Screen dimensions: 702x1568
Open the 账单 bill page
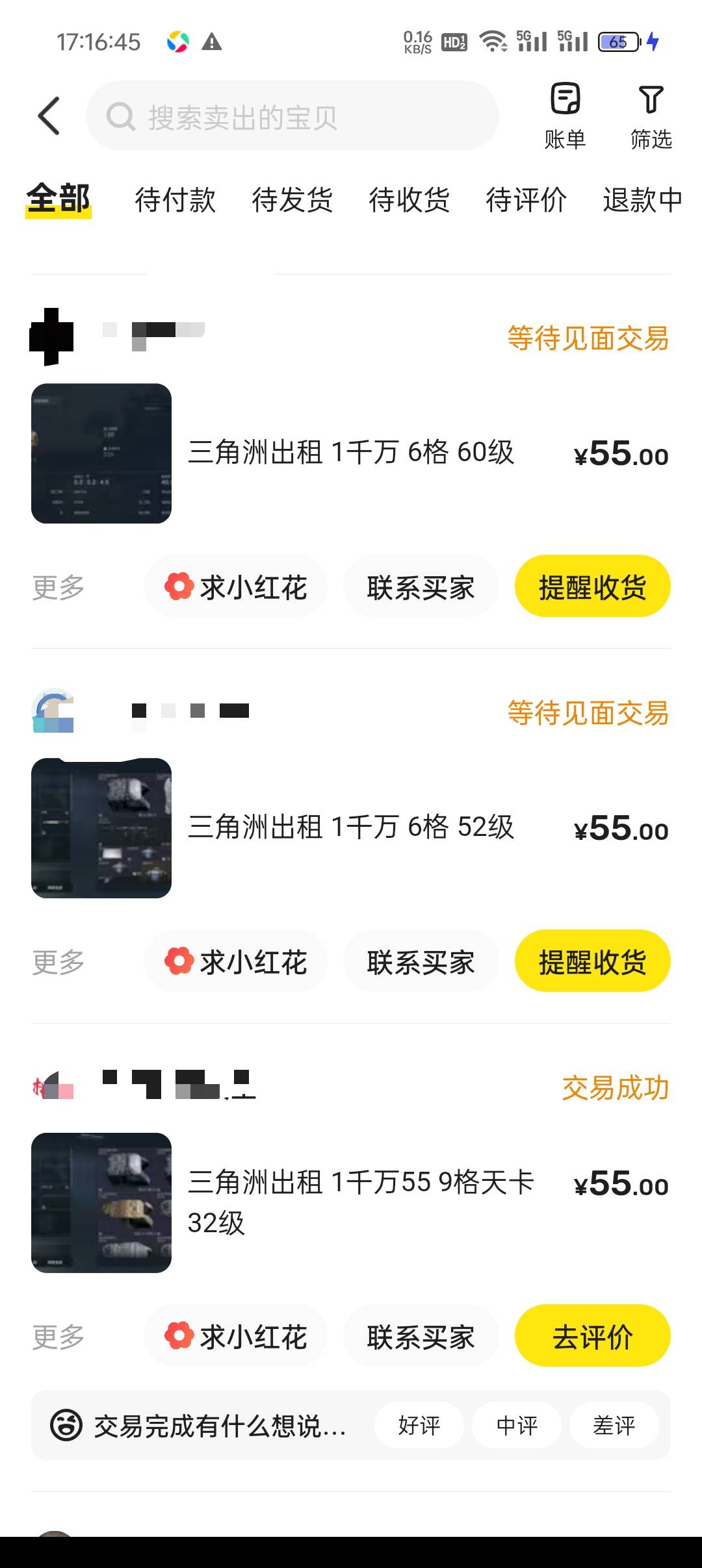pos(565,116)
